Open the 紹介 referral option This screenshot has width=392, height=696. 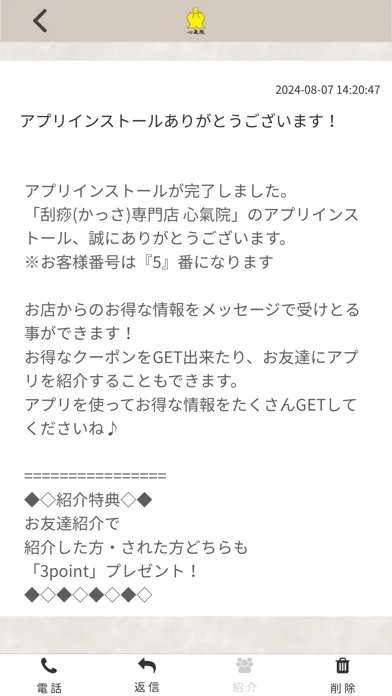(x=245, y=675)
